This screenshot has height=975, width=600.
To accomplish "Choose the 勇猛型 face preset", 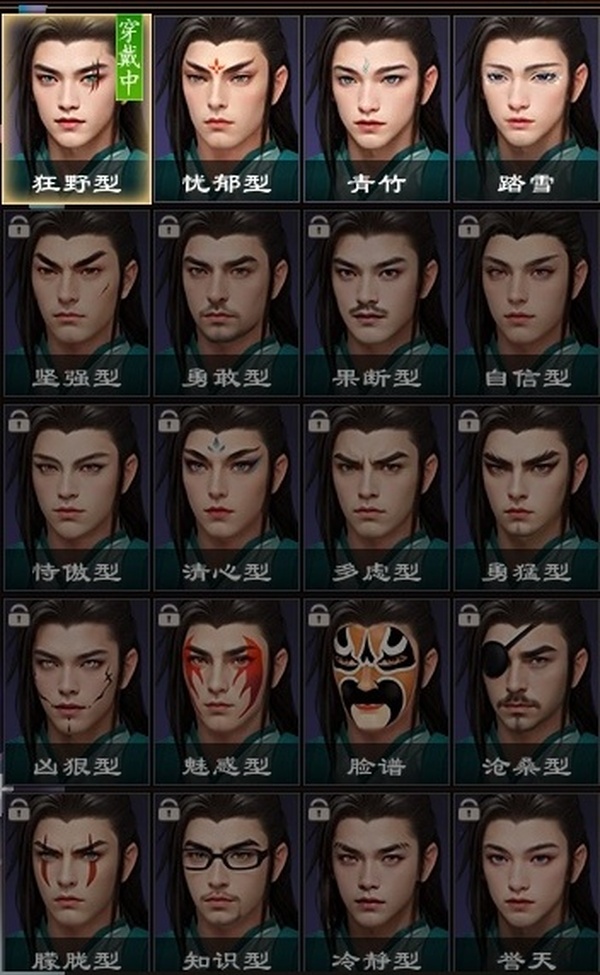I will click(x=525, y=496).
